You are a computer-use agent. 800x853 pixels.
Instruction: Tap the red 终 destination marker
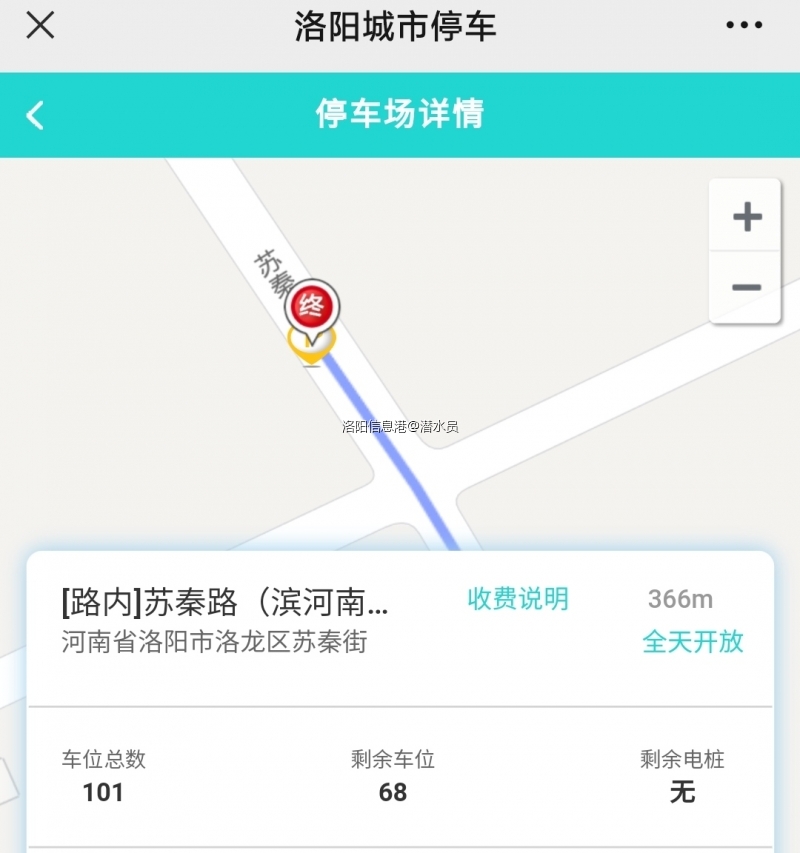[x=312, y=305]
